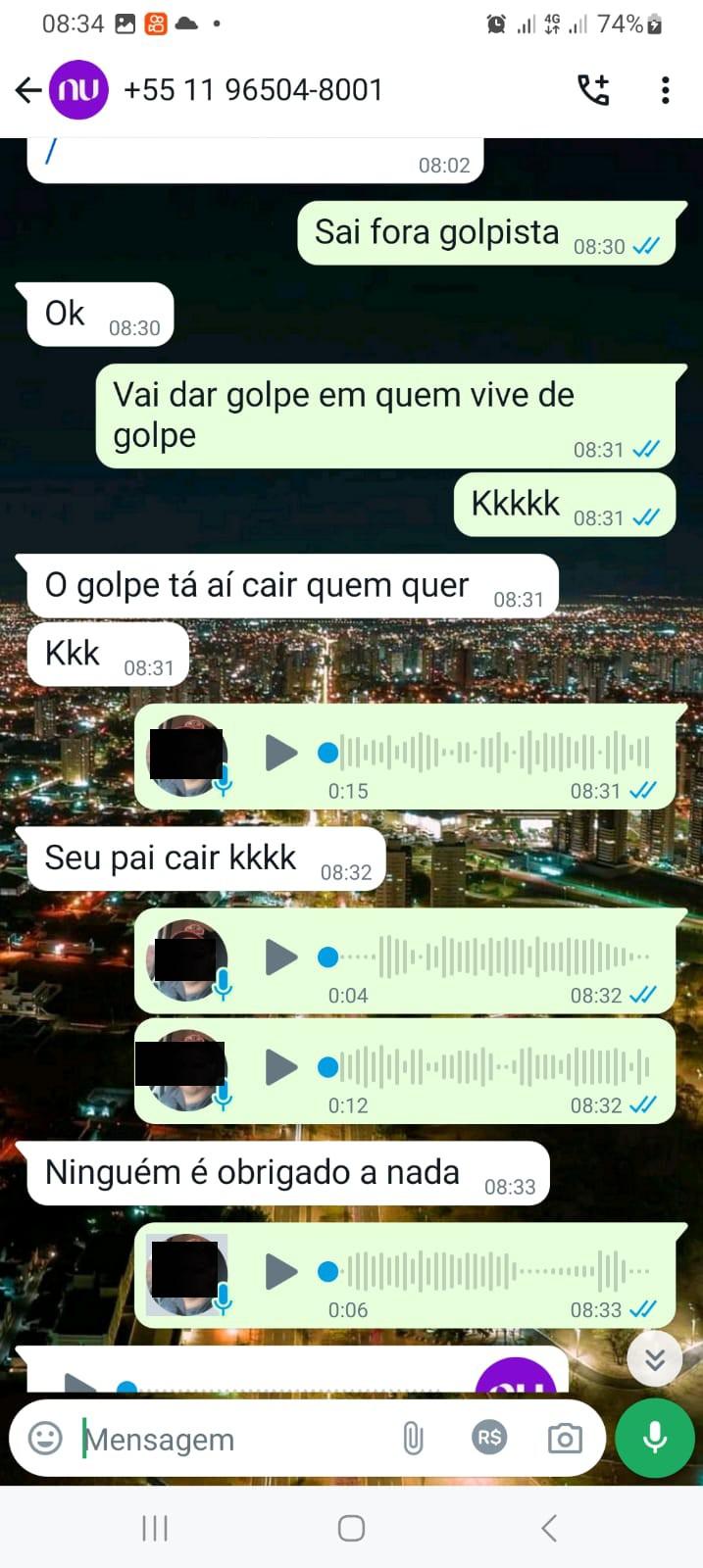Go back using the top-left arrow
The width and height of the screenshot is (703, 1568).
point(27,90)
